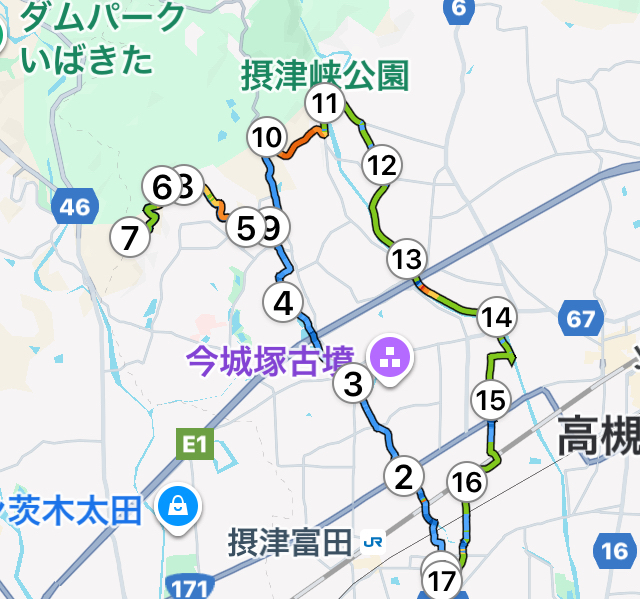Choose kilometer marker 7 on the route

pos(128,238)
